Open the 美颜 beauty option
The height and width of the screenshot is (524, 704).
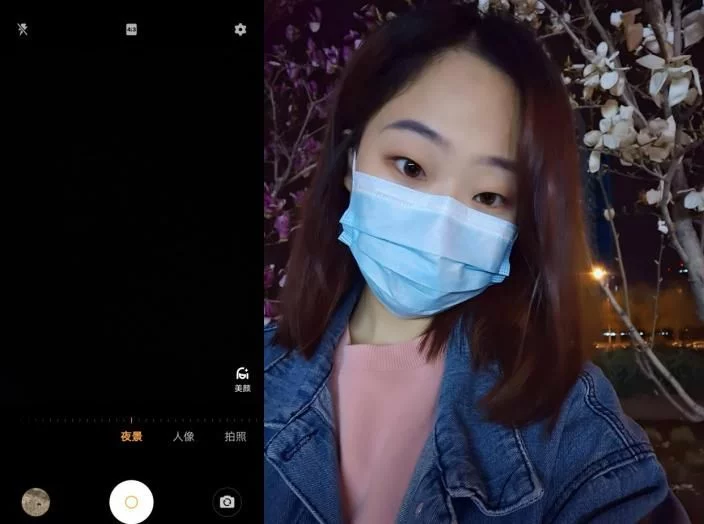(242, 378)
